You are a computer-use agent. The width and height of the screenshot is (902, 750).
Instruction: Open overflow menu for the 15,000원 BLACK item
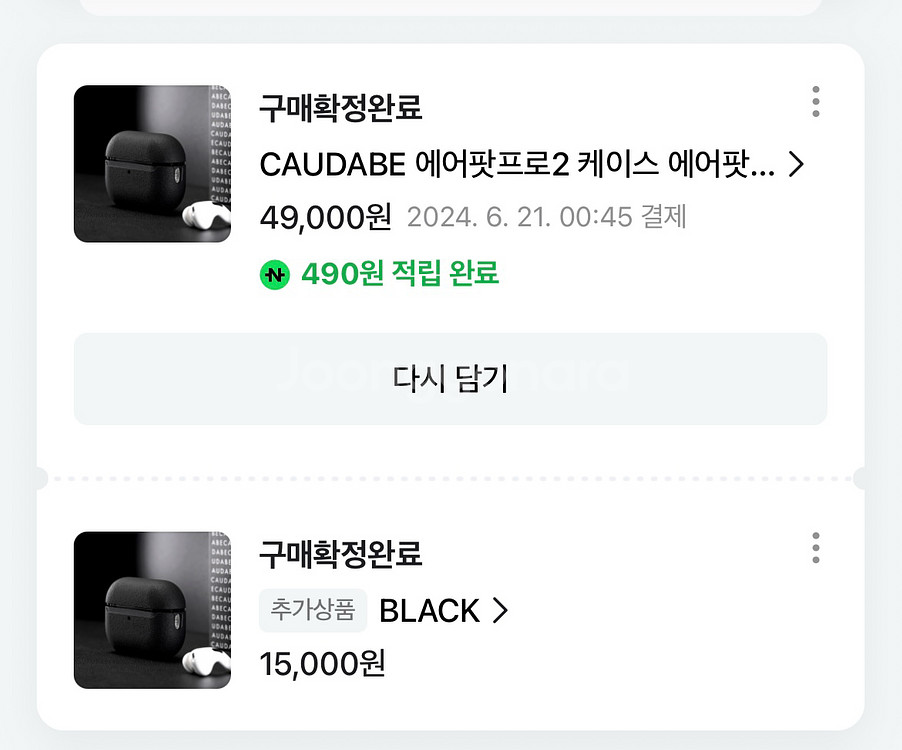[x=815, y=548]
